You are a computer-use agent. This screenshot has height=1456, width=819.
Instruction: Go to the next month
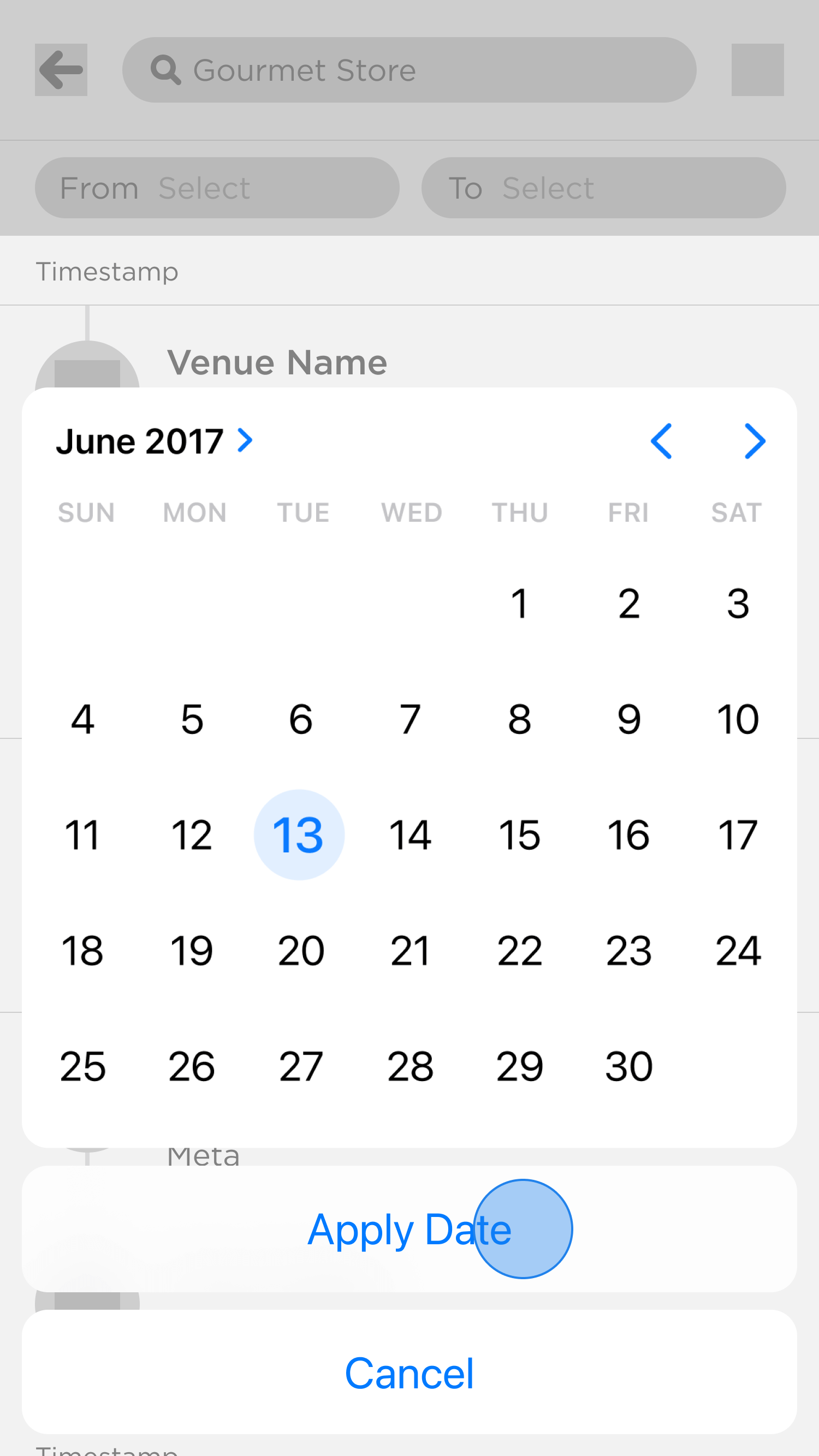click(x=755, y=441)
